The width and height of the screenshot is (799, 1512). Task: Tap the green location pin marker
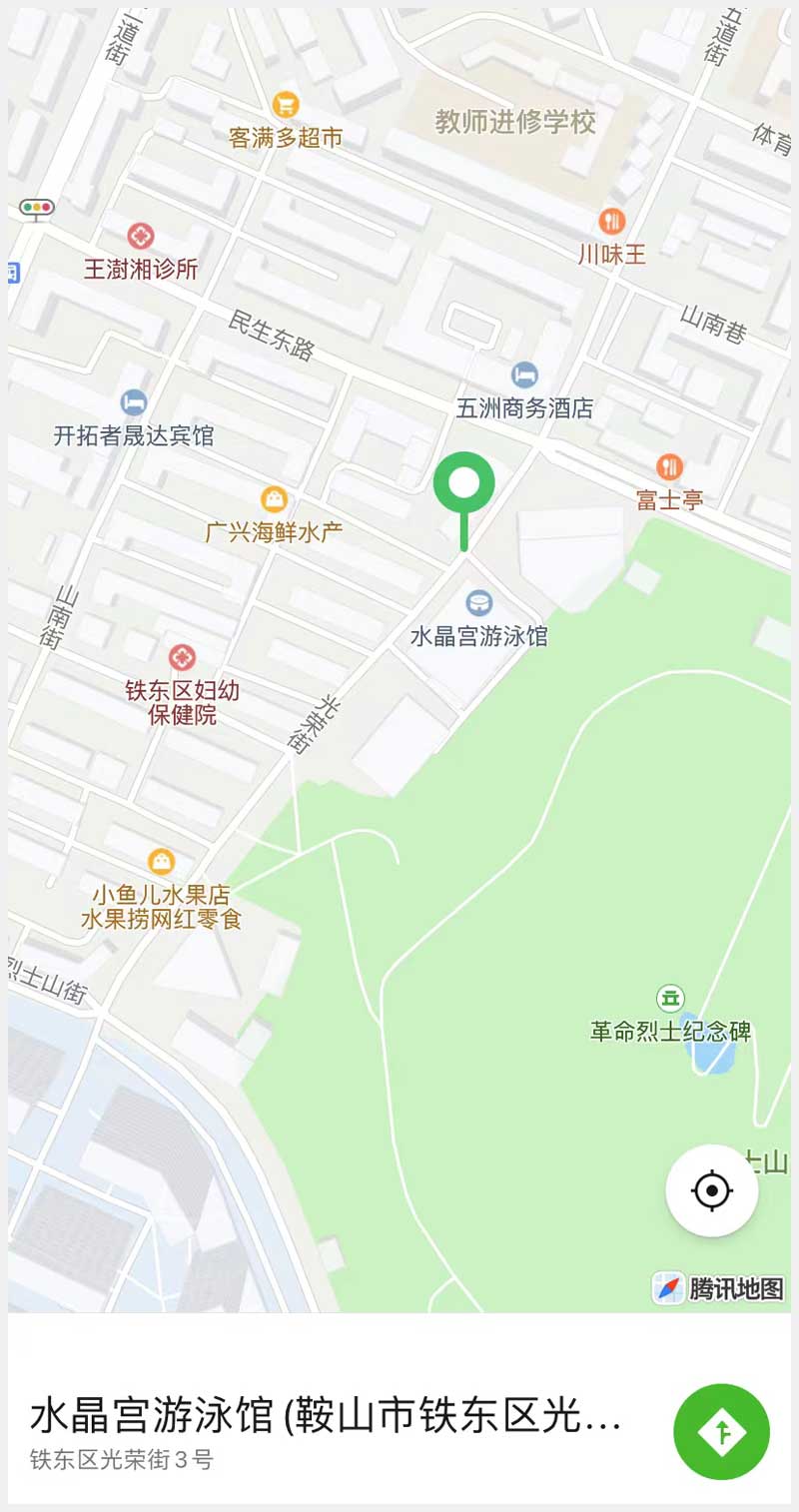(463, 485)
